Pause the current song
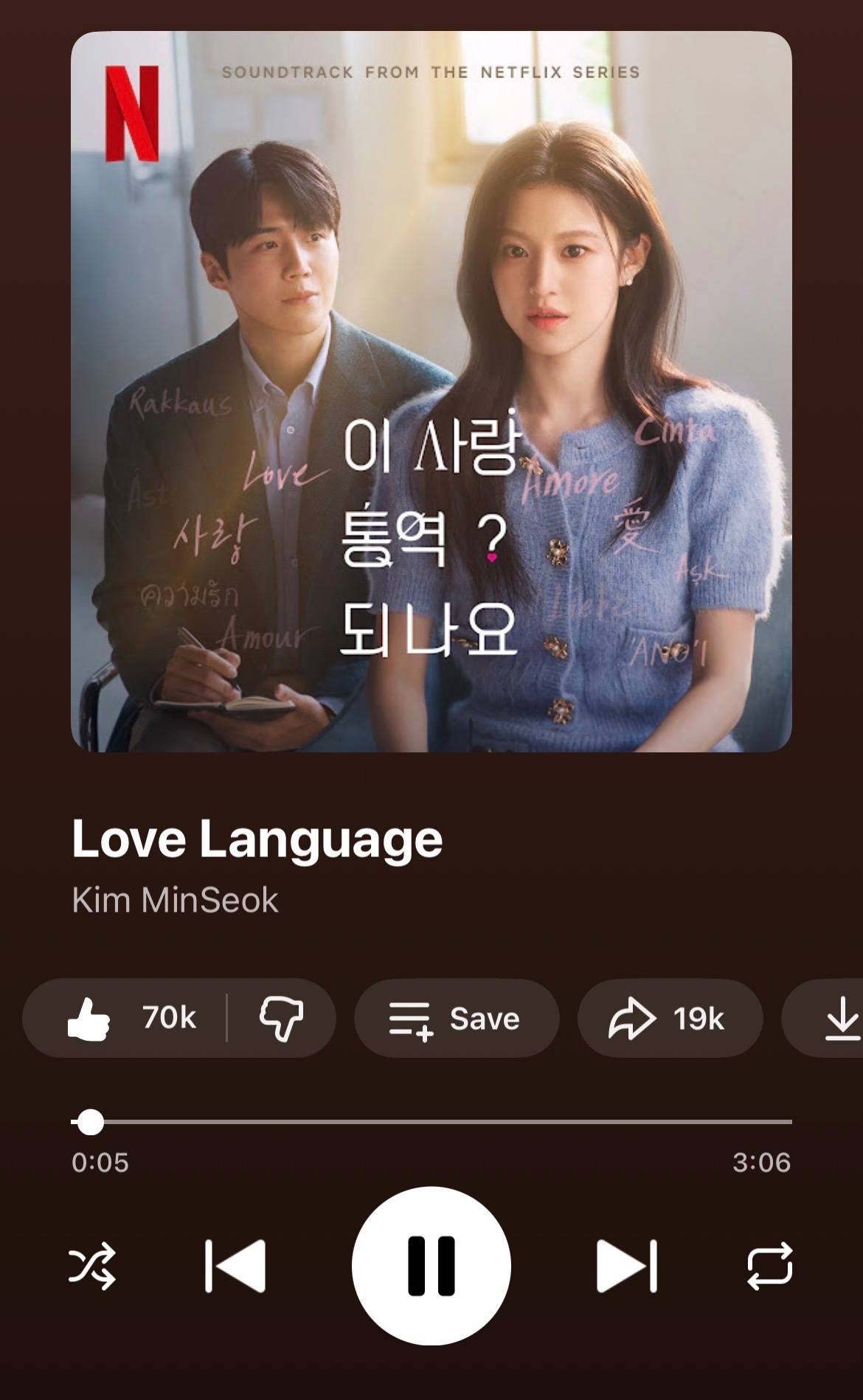Image resolution: width=863 pixels, height=1400 pixels. coord(431,1266)
